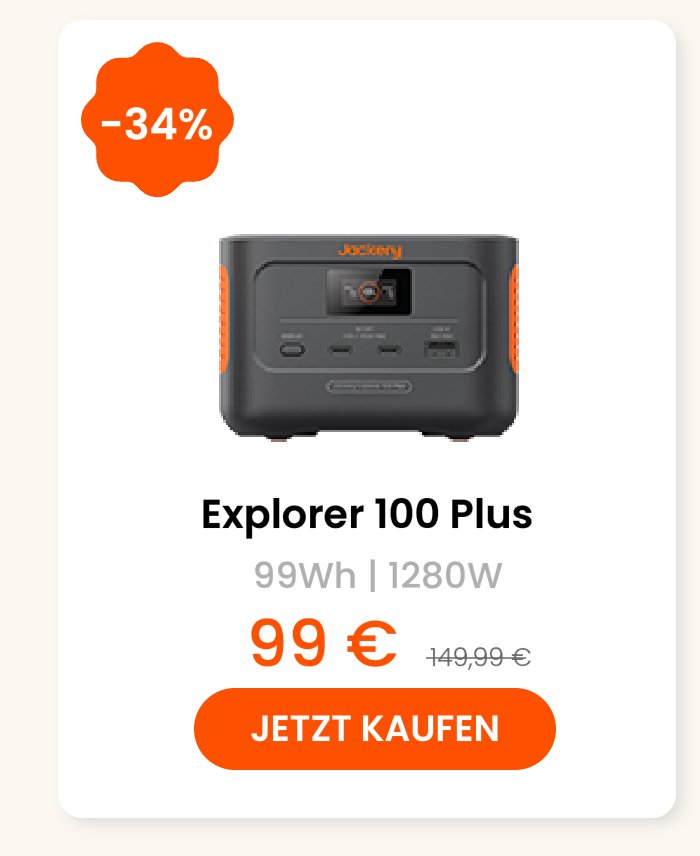
Task: Open the Explorer 100 Plus product image
Action: 367,340
